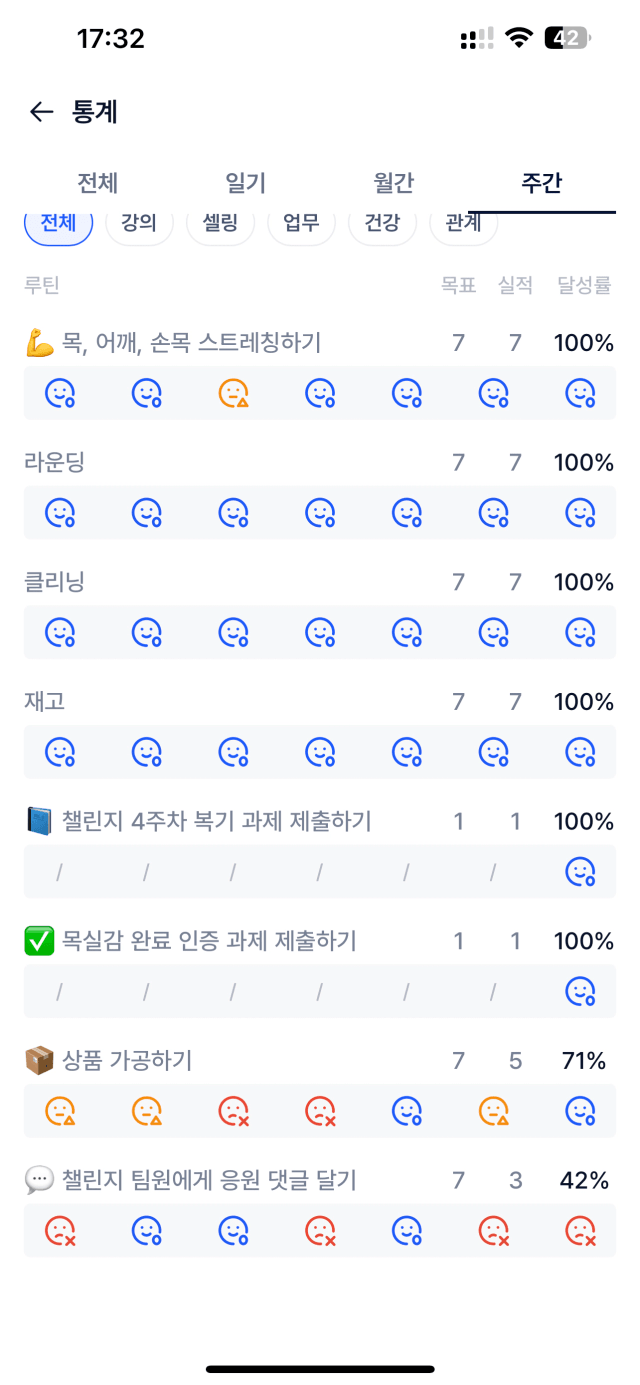
Task: Go back from the 통계 screen
Action: pyautogui.click(x=41, y=112)
